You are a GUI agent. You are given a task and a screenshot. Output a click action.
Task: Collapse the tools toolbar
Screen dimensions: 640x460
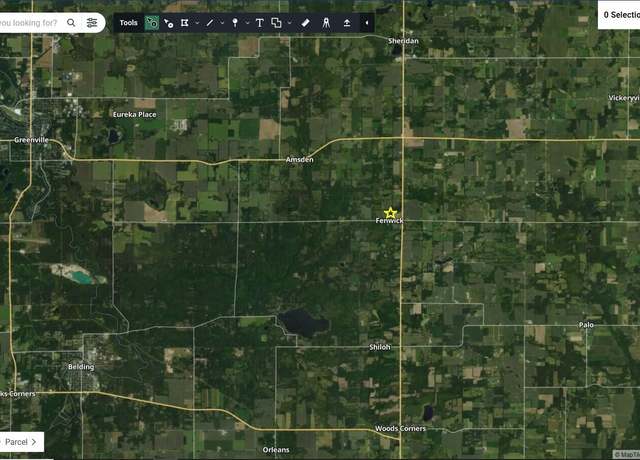click(366, 22)
